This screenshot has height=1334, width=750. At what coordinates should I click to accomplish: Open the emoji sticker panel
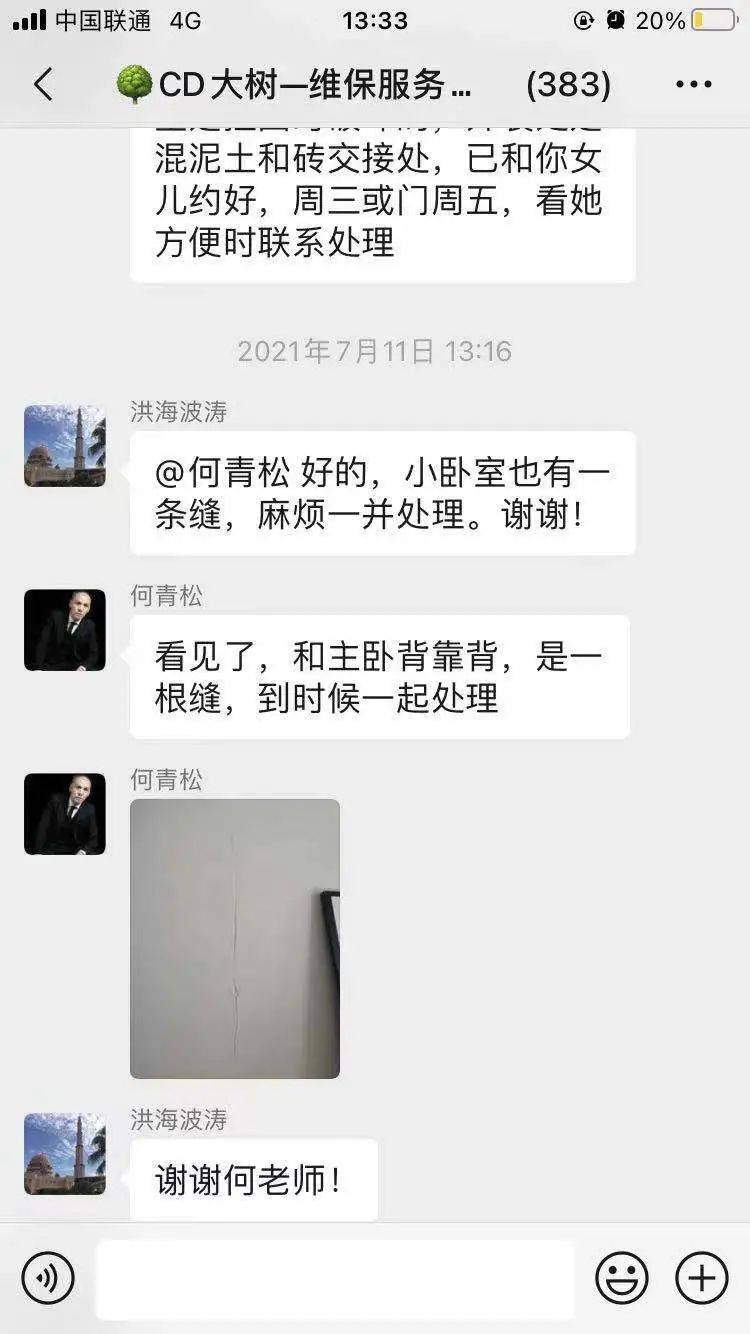(622, 1278)
